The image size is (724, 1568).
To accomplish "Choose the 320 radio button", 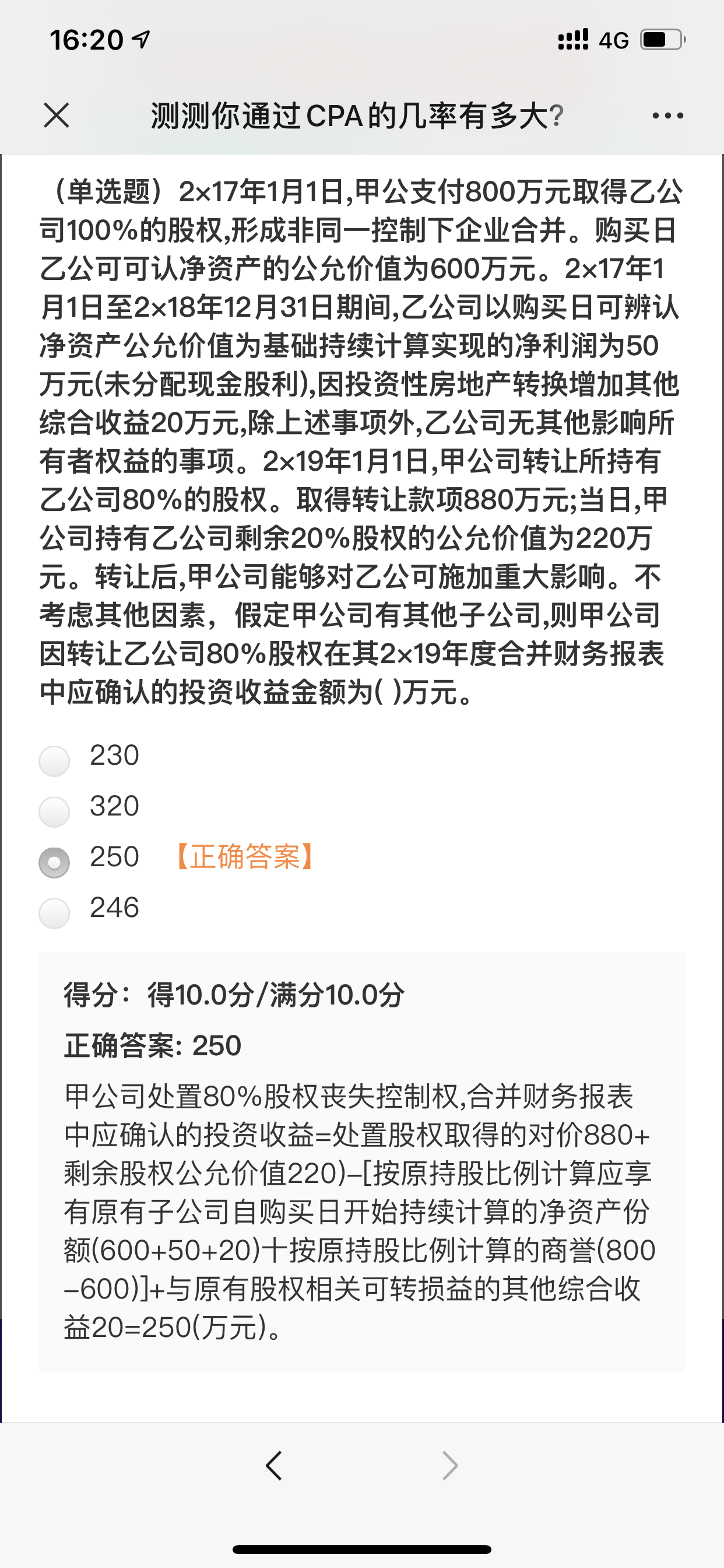I will point(54,812).
